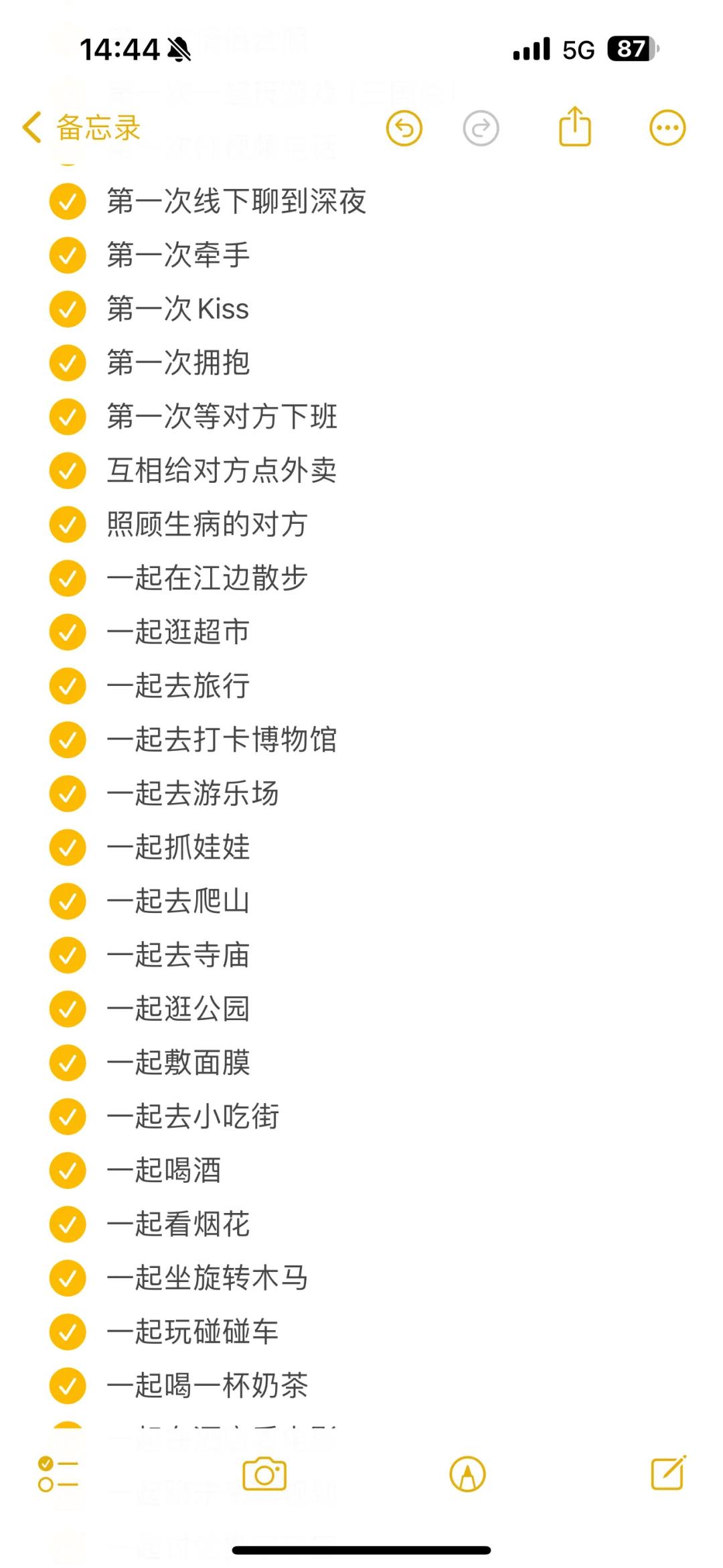723x1568 pixels.
Task: Toggle the 第一次拥抱 checkbox
Action: coord(68,363)
